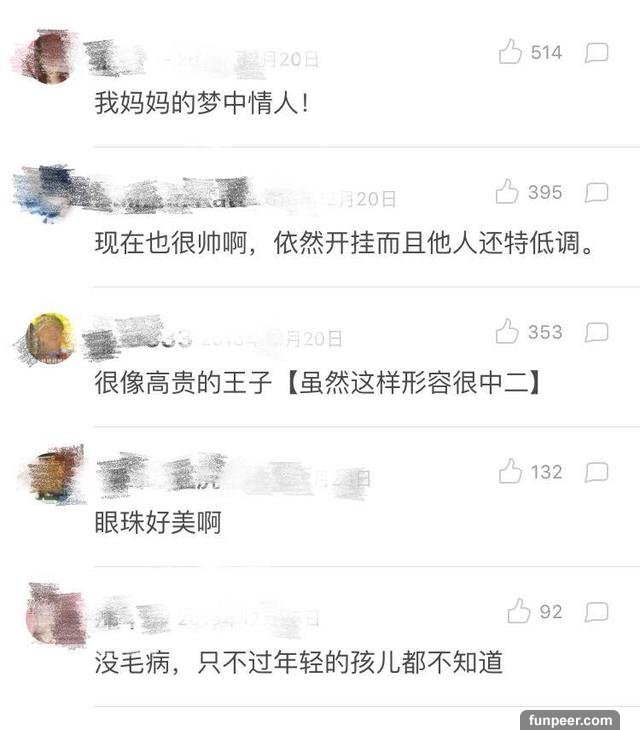Give a thumbs up to 眼珠好美啊
This screenshot has height=730, width=640.
[x=511, y=471]
